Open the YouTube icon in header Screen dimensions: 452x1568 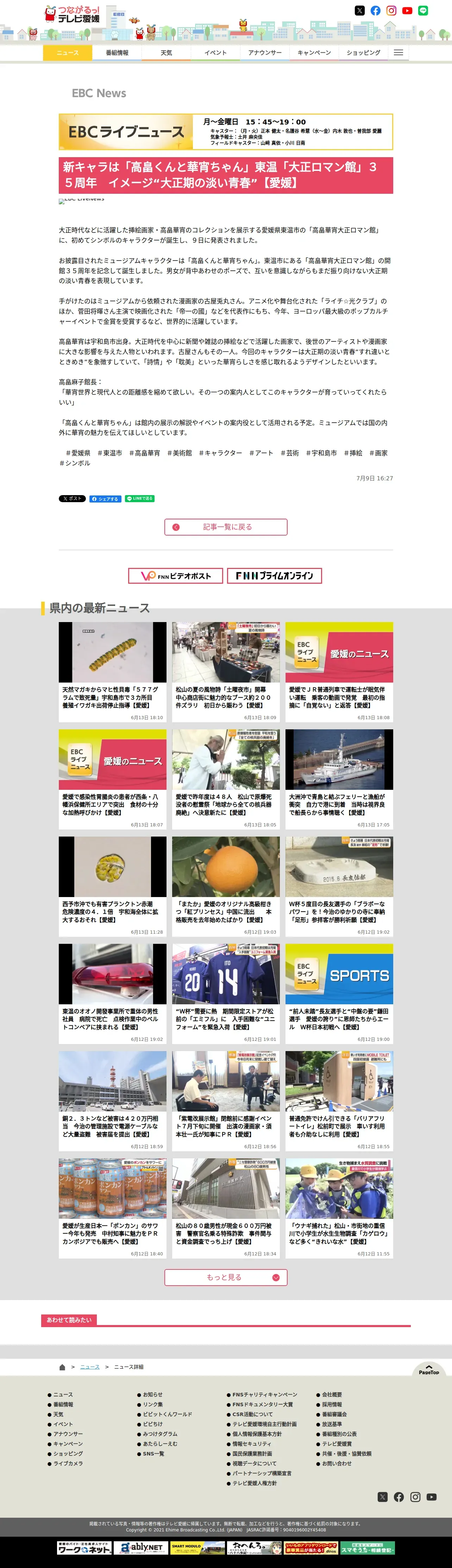pyautogui.click(x=407, y=10)
